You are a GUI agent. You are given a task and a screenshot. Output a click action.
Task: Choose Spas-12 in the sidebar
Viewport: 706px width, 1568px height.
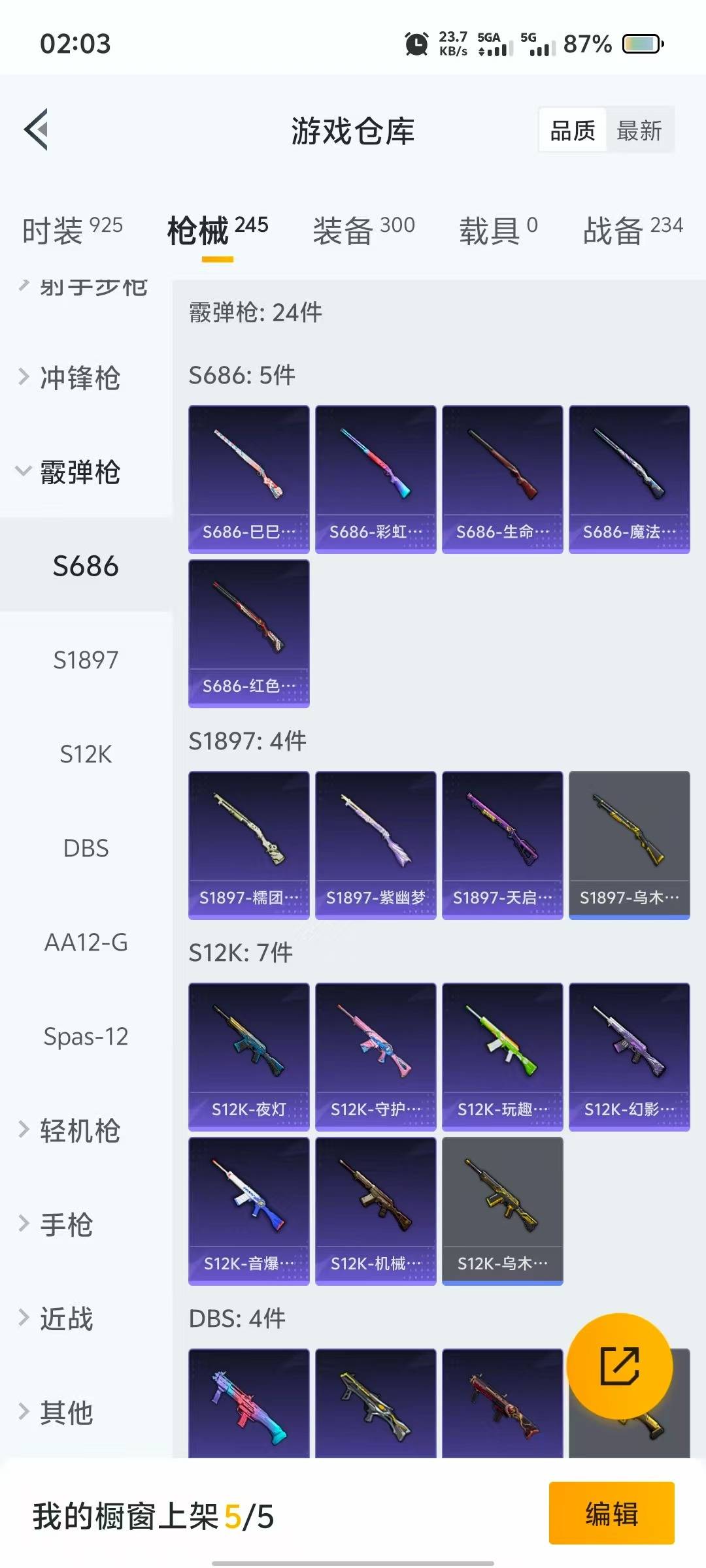coord(86,1036)
